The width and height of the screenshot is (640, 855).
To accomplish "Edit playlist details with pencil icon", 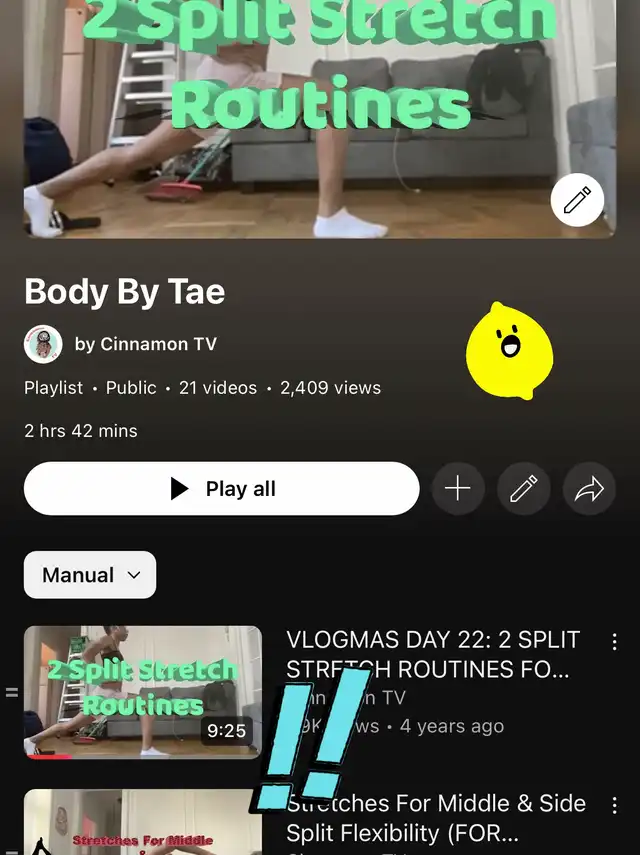I will (523, 488).
